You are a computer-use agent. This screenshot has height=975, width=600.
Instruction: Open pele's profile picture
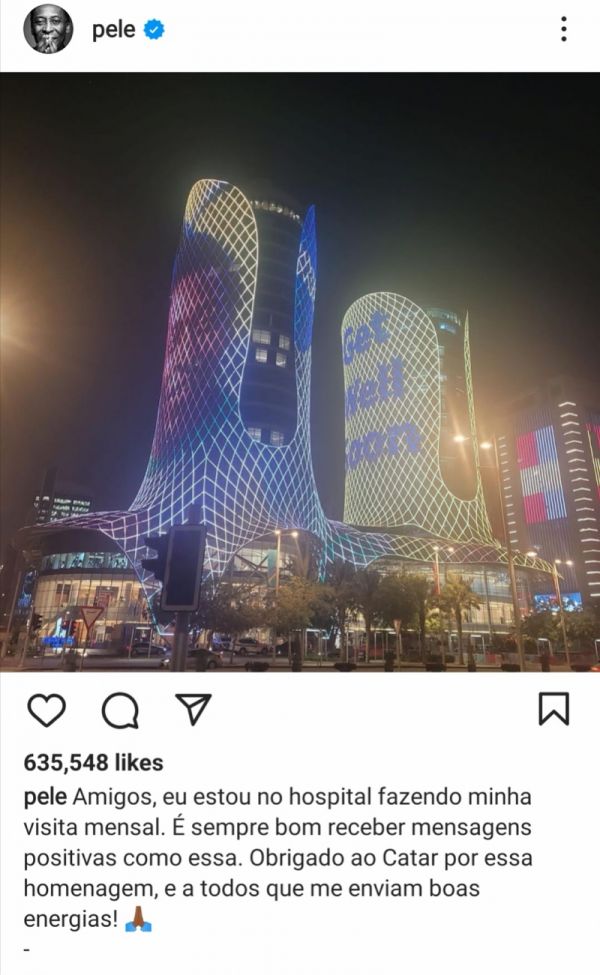click(x=48, y=29)
